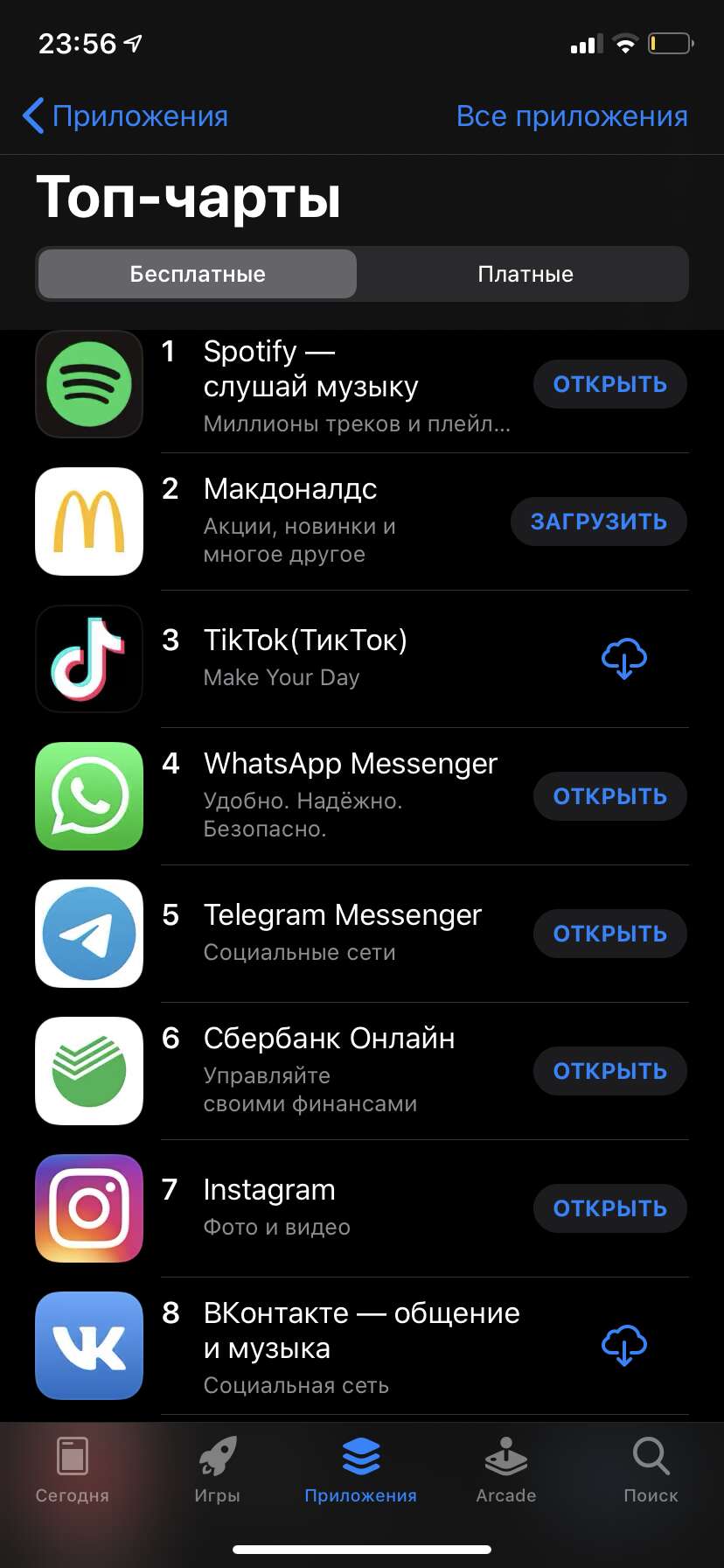Switch to the Платные segment
Image resolution: width=724 pixels, height=1568 pixels.
tap(525, 274)
